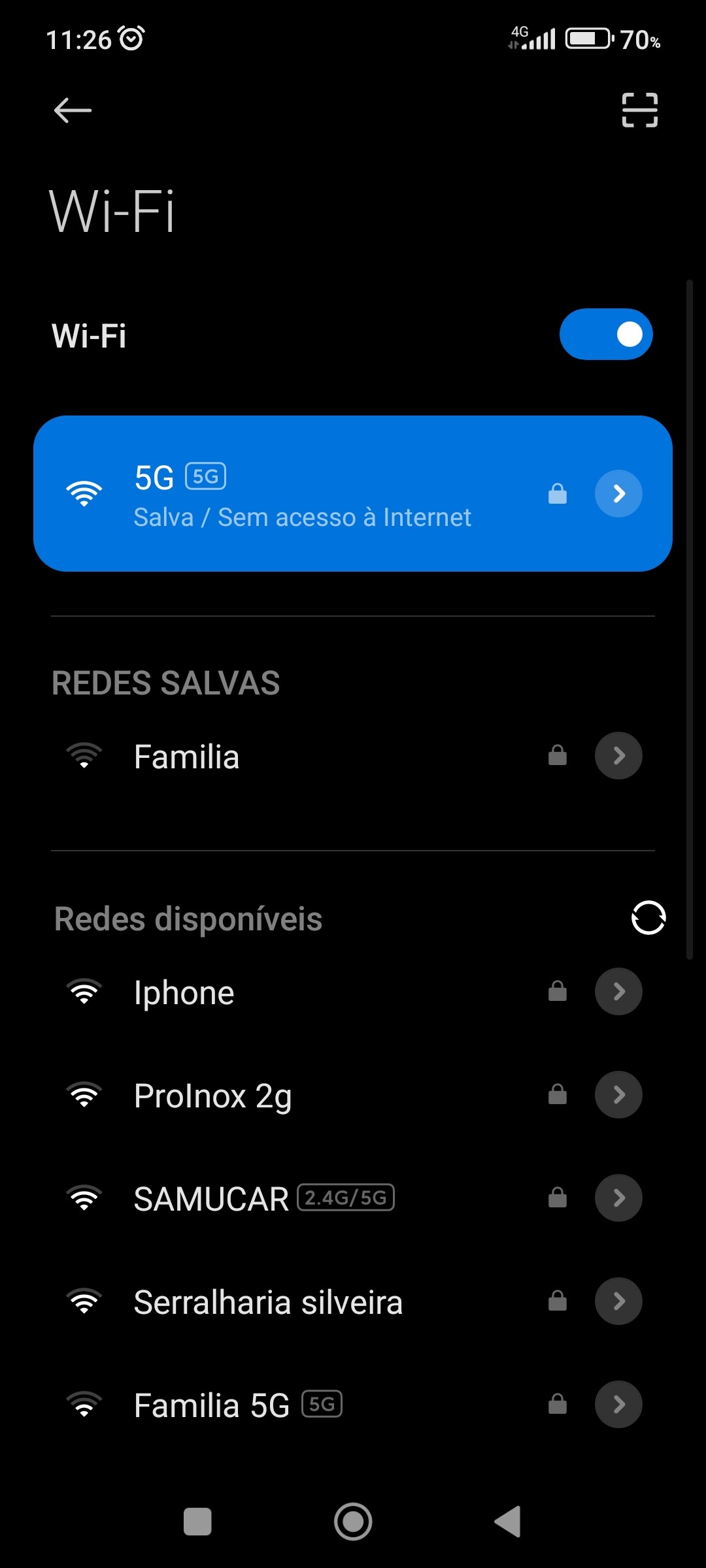Refresh the available networks list
The height and width of the screenshot is (1568, 706).
tap(648, 918)
